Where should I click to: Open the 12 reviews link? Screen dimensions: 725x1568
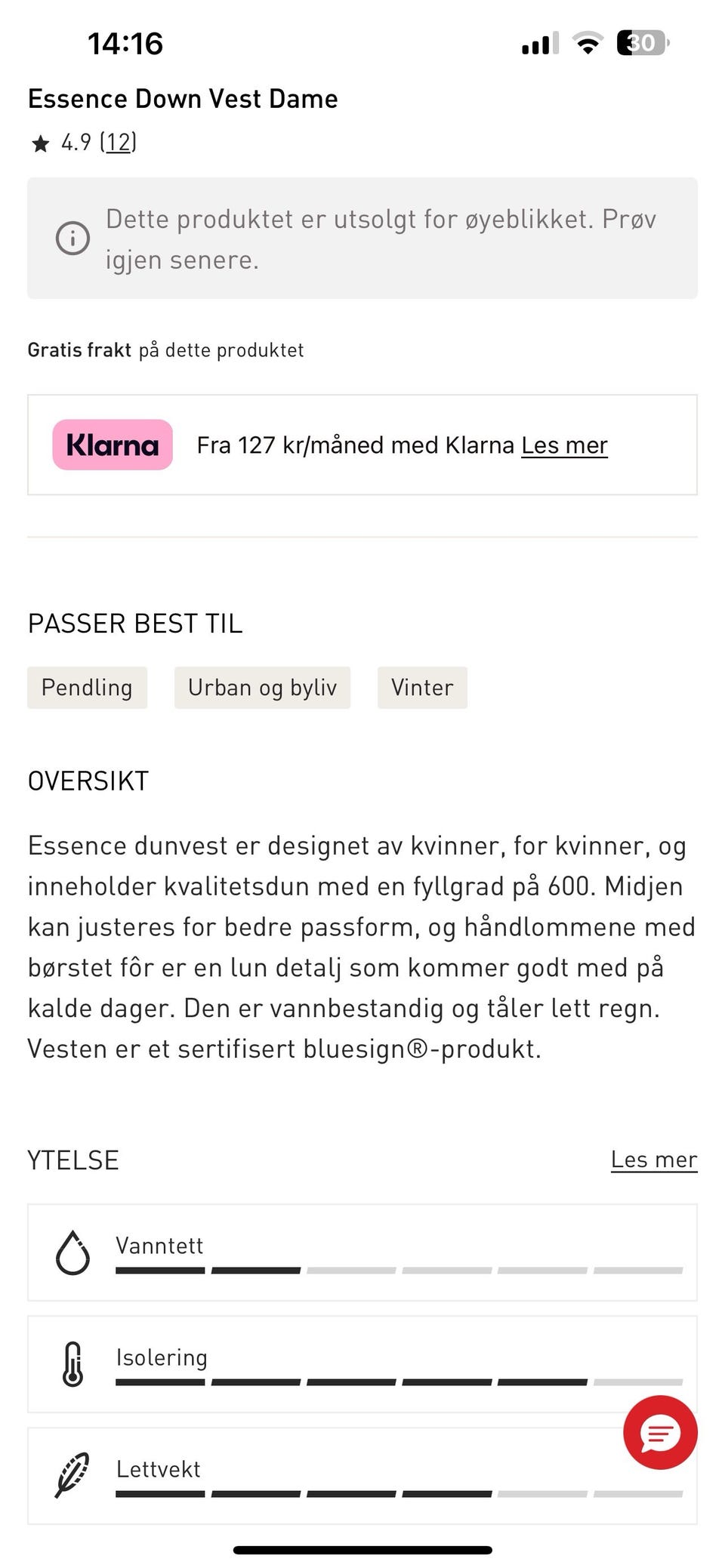pyautogui.click(x=118, y=142)
